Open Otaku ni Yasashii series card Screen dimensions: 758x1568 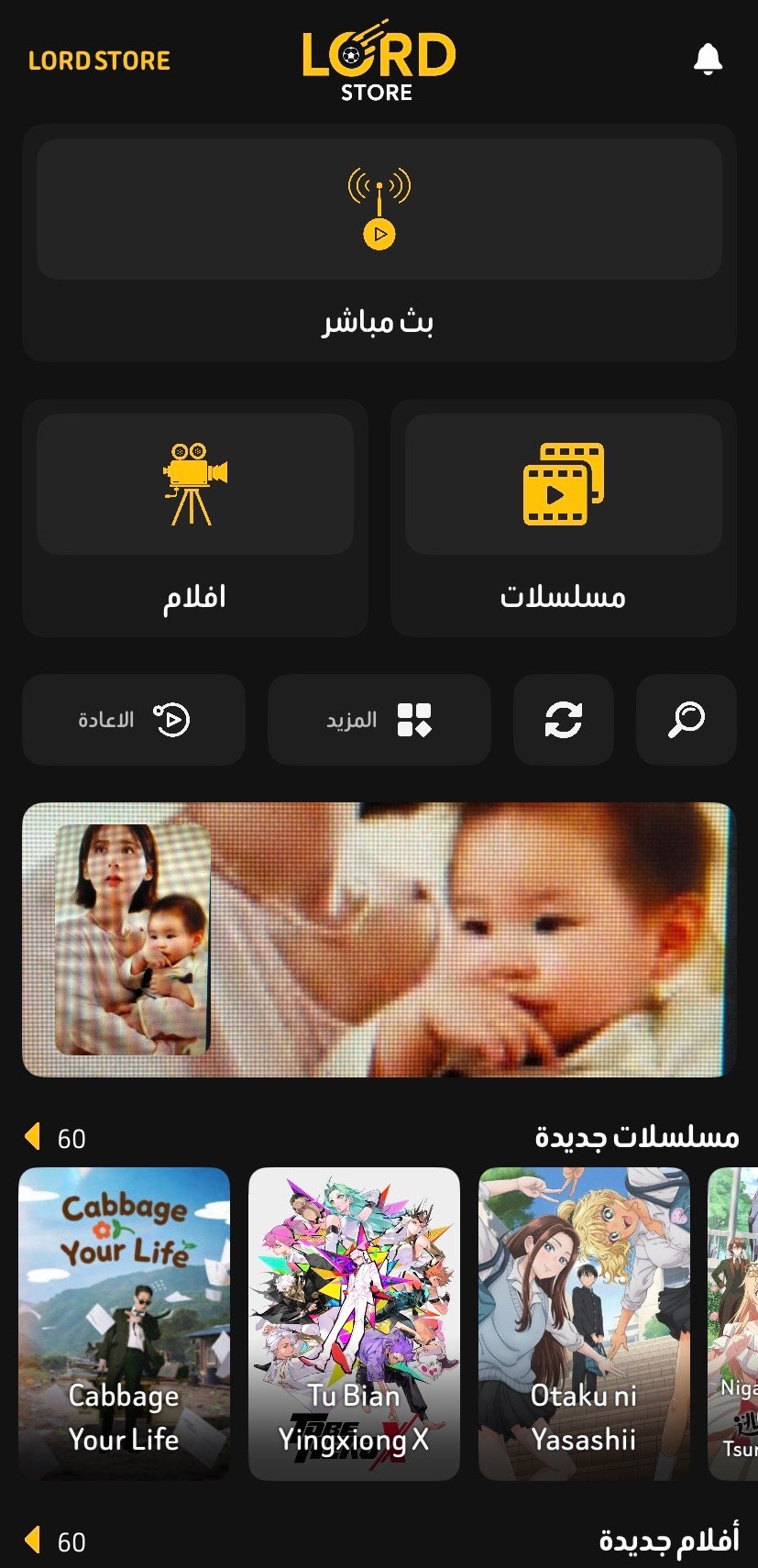584,1322
